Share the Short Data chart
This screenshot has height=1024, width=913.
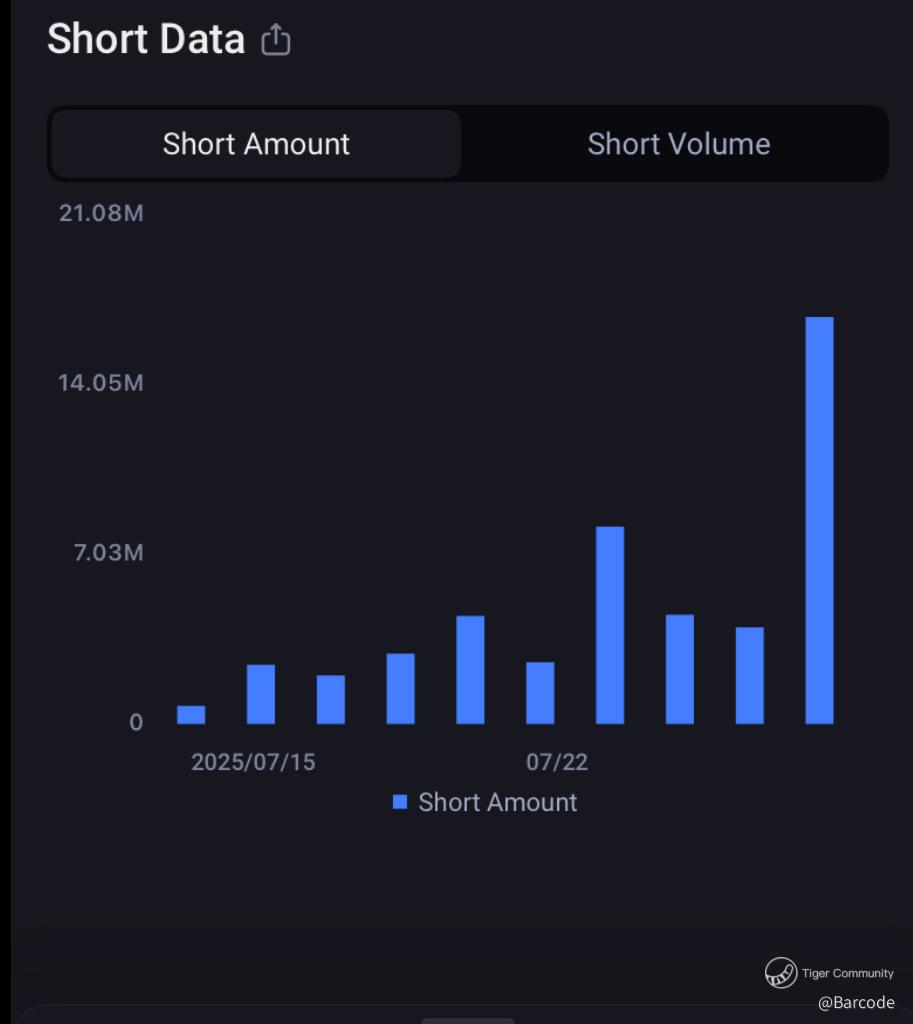276,40
